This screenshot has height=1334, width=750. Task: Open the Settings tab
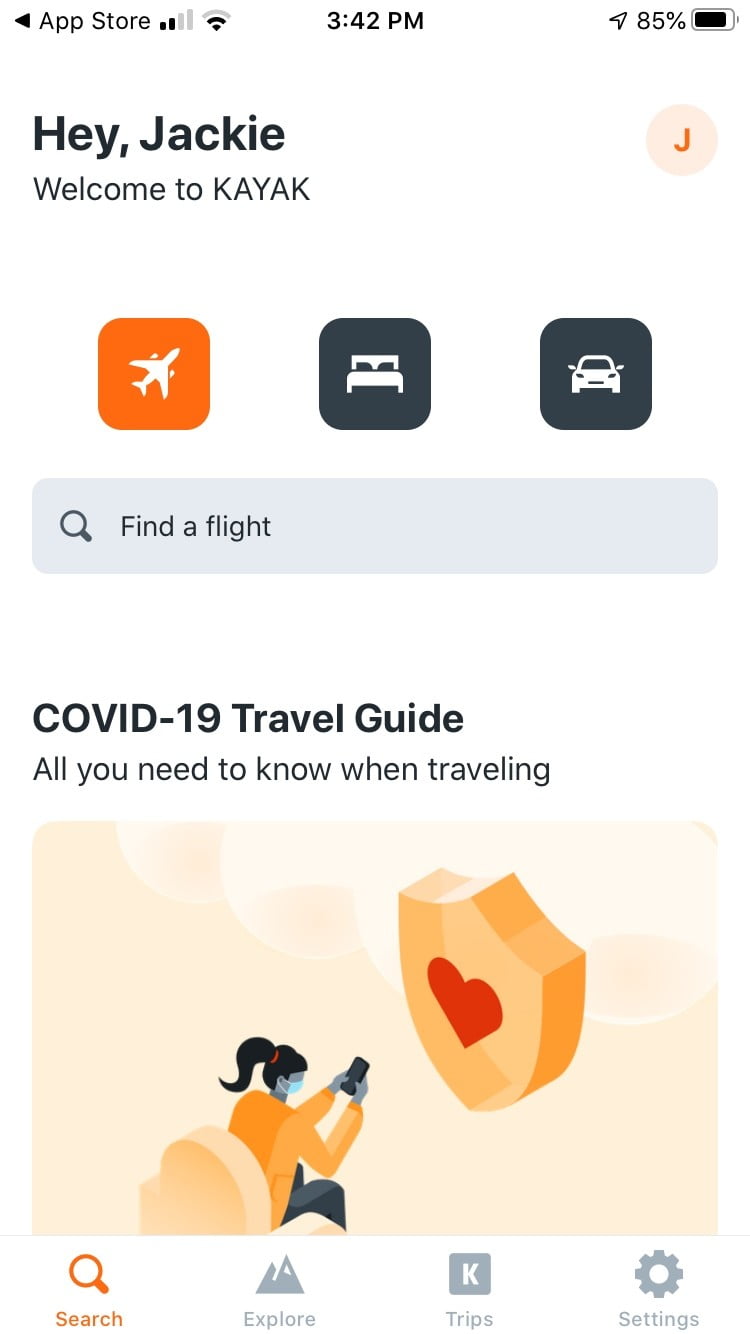point(658,1290)
